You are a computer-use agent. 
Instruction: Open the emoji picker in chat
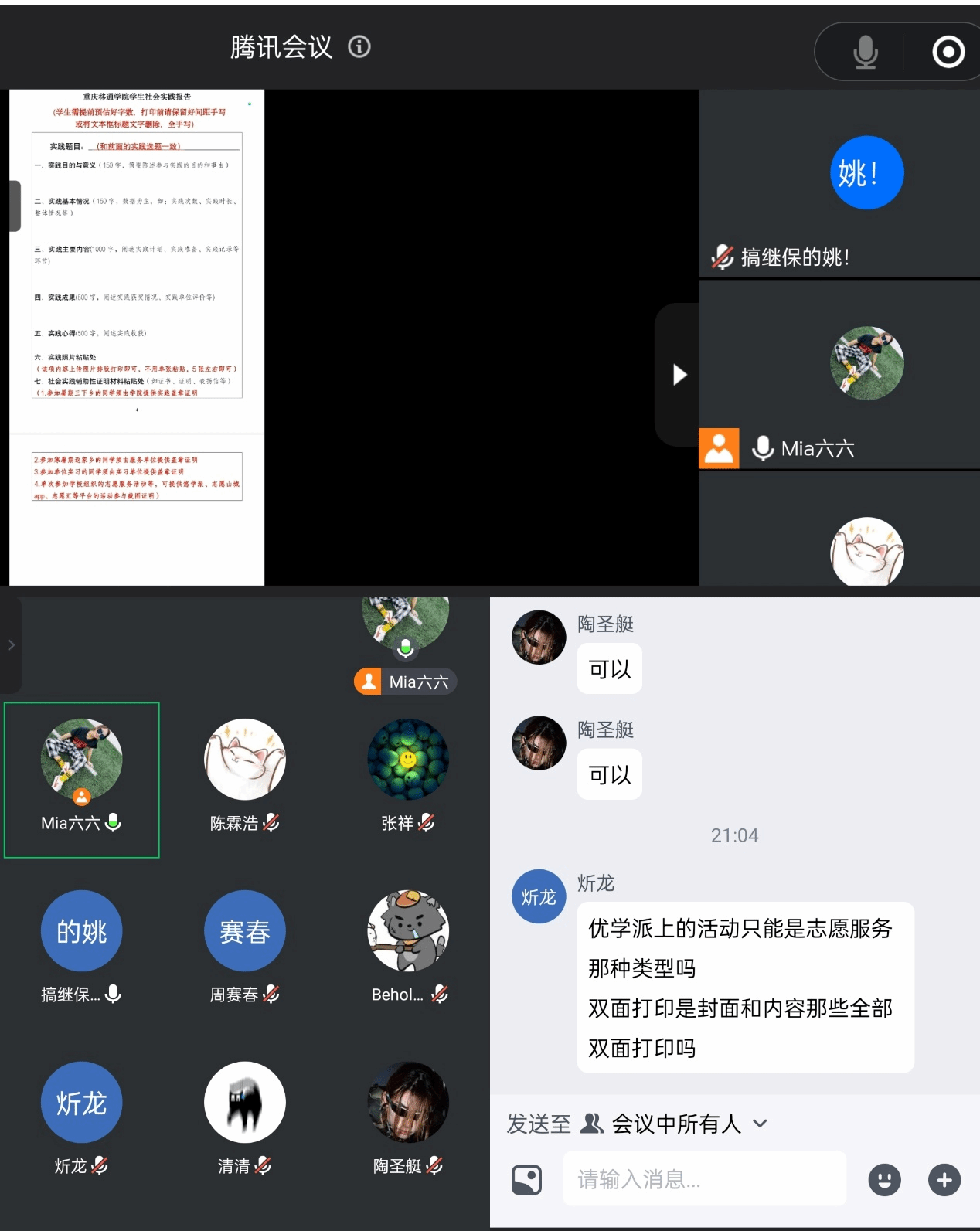[x=884, y=1180]
